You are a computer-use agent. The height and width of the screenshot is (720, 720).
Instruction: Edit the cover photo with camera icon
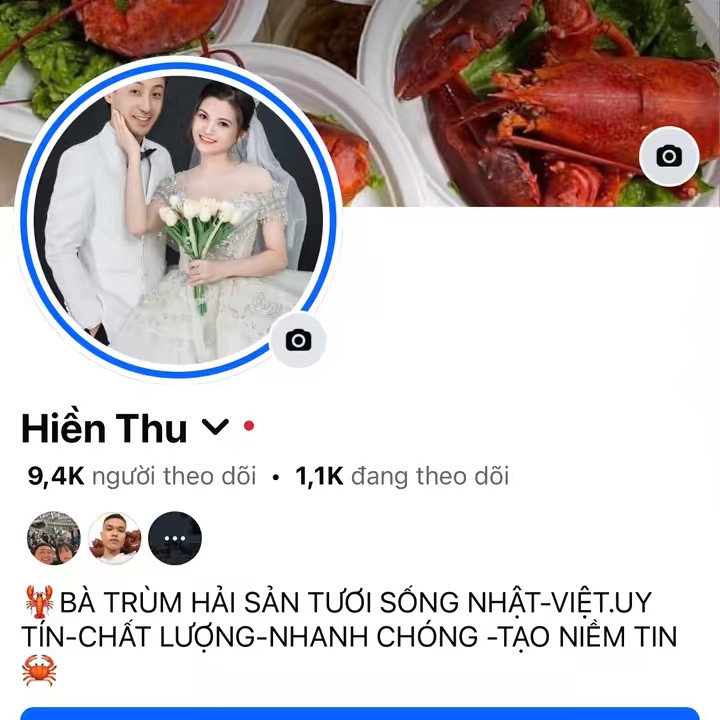669,156
